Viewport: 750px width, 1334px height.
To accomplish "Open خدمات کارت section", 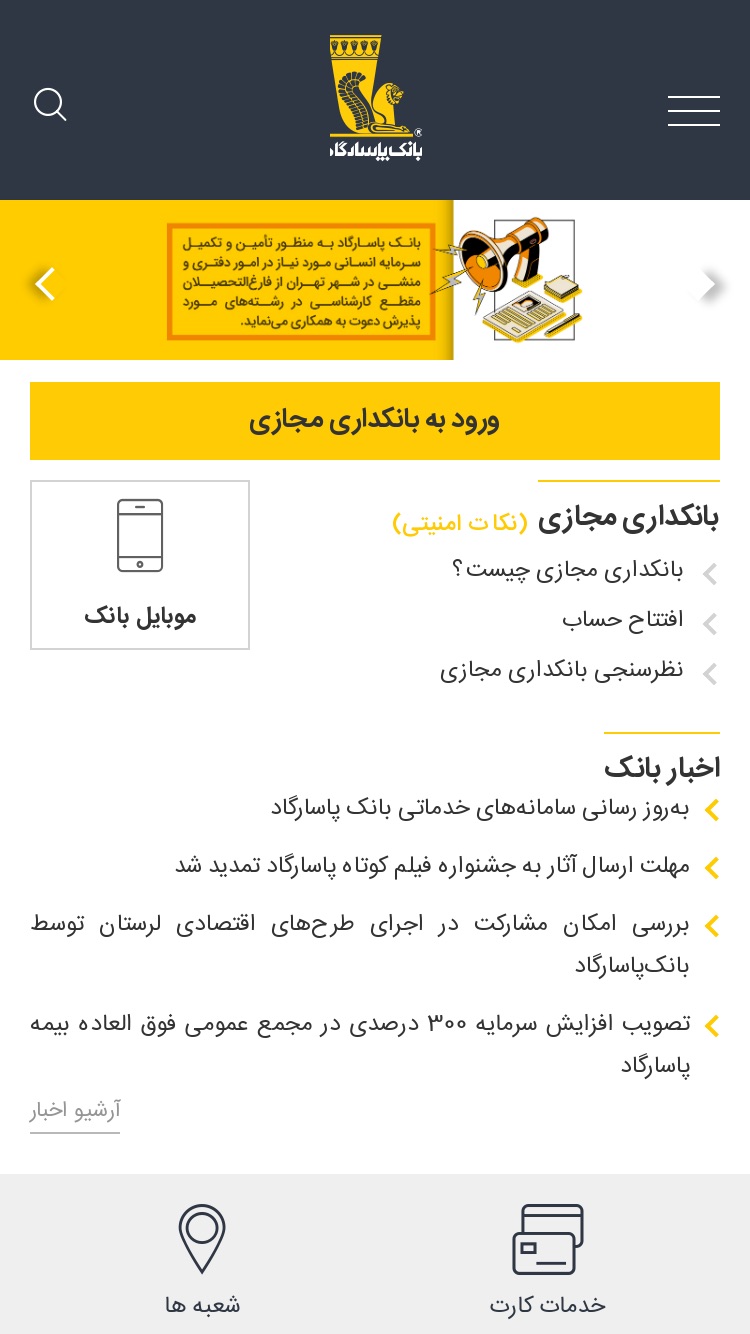I will pos(548,1260).
